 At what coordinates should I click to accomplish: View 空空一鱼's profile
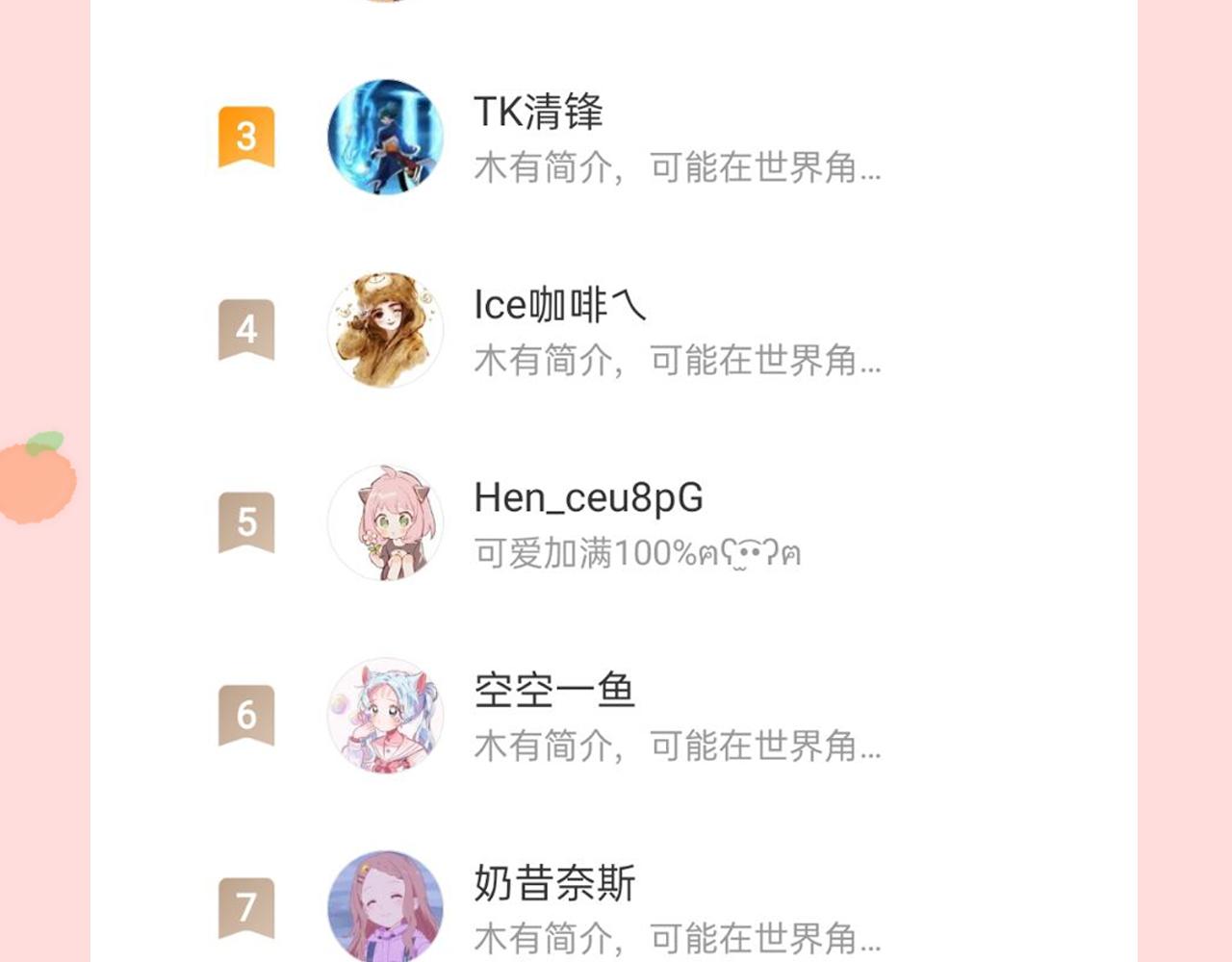tap(554, 691)
